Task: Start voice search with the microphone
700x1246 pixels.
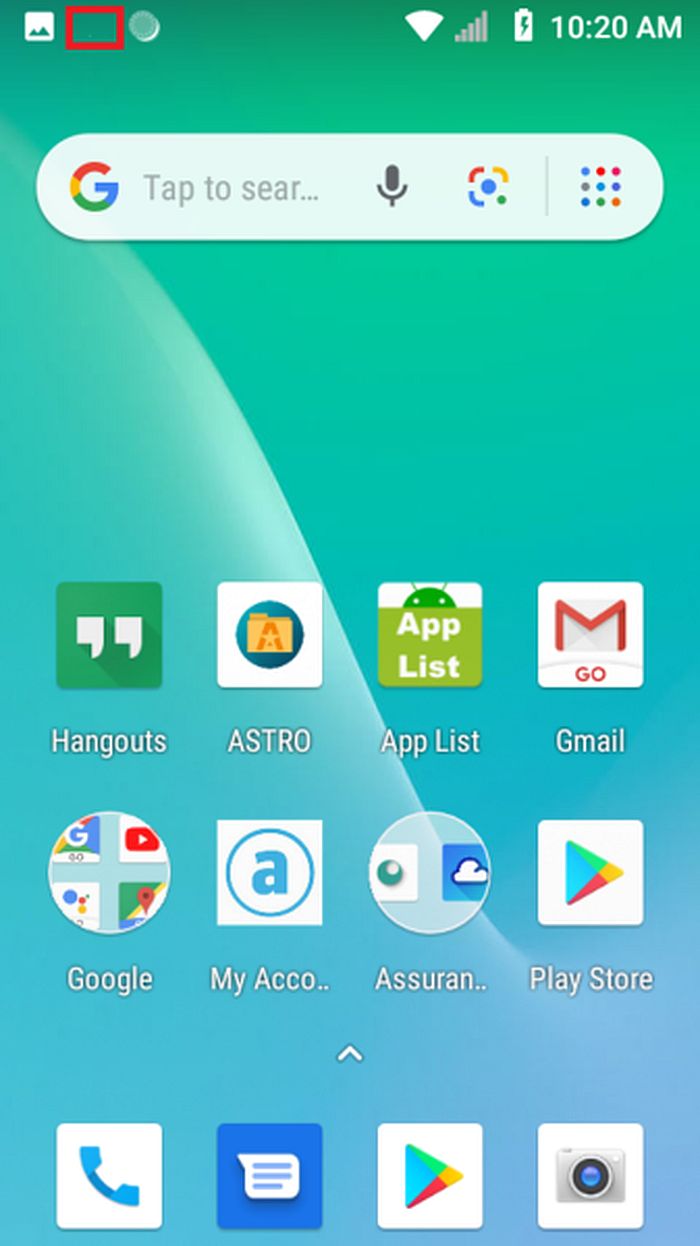Action: click(x=392, y=187)
